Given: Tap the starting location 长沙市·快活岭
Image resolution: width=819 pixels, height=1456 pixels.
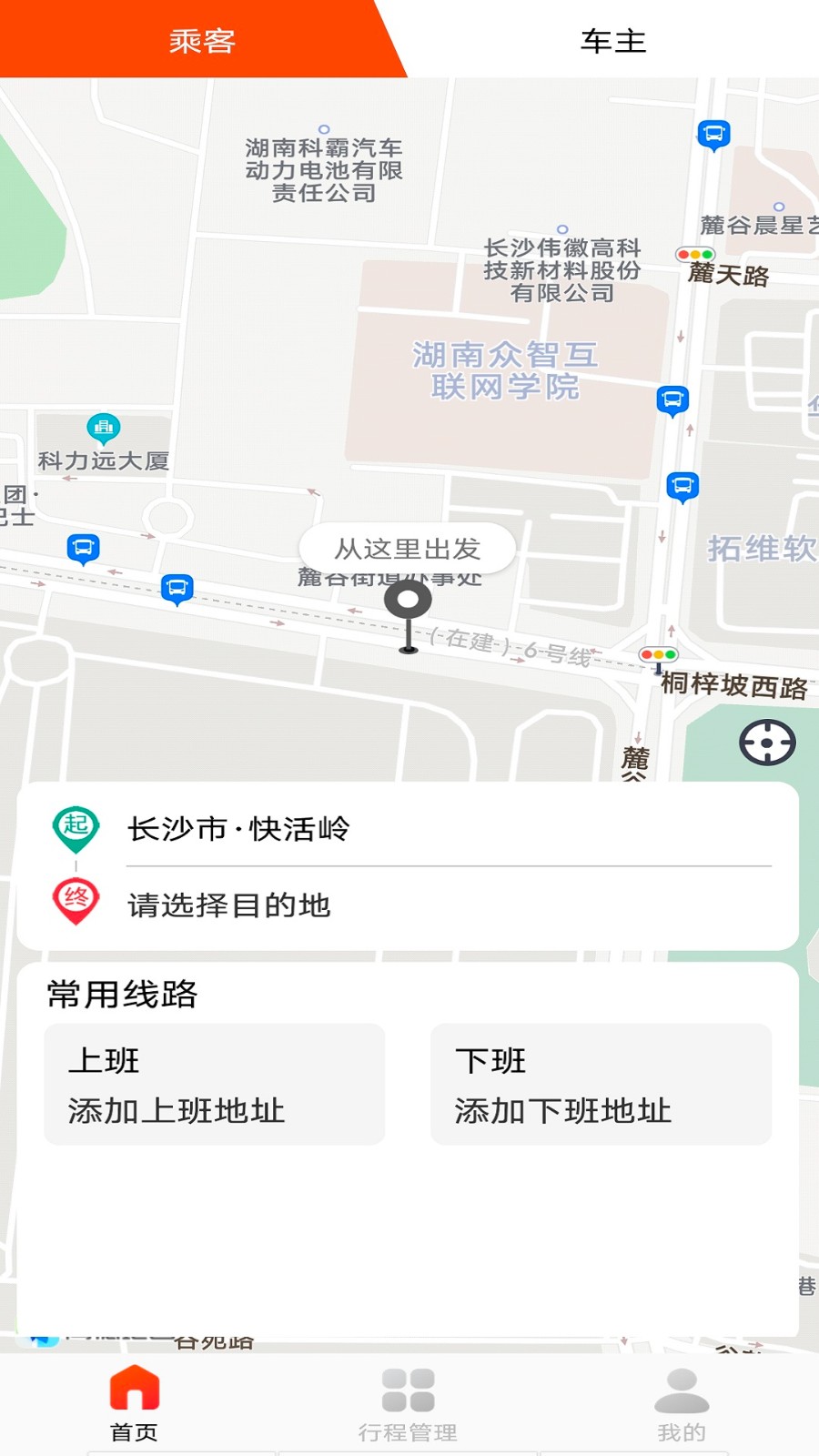Looking at the screenshot, I should click(238, 828).
